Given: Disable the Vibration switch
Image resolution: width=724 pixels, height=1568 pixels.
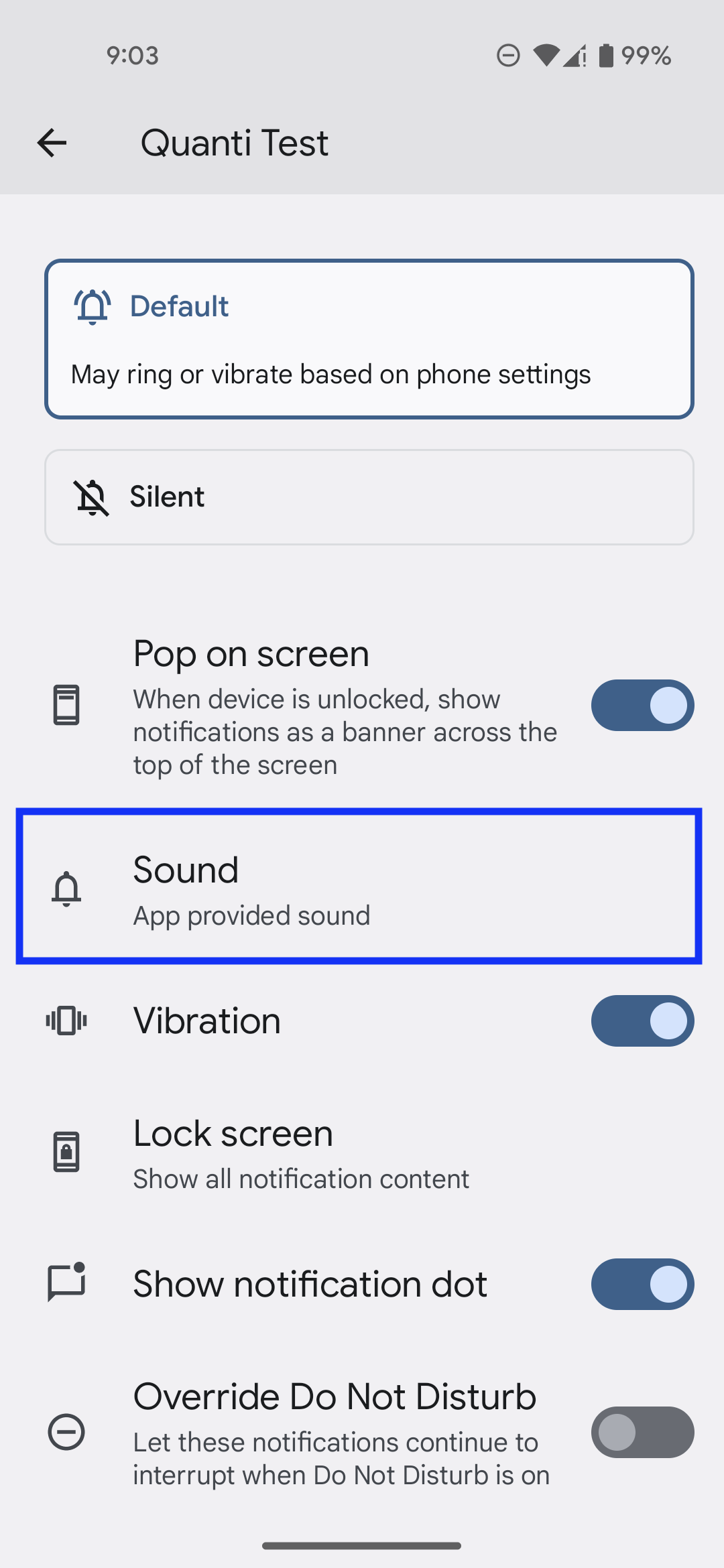Looking at the screenshot, I should [x=642, y=1021].
